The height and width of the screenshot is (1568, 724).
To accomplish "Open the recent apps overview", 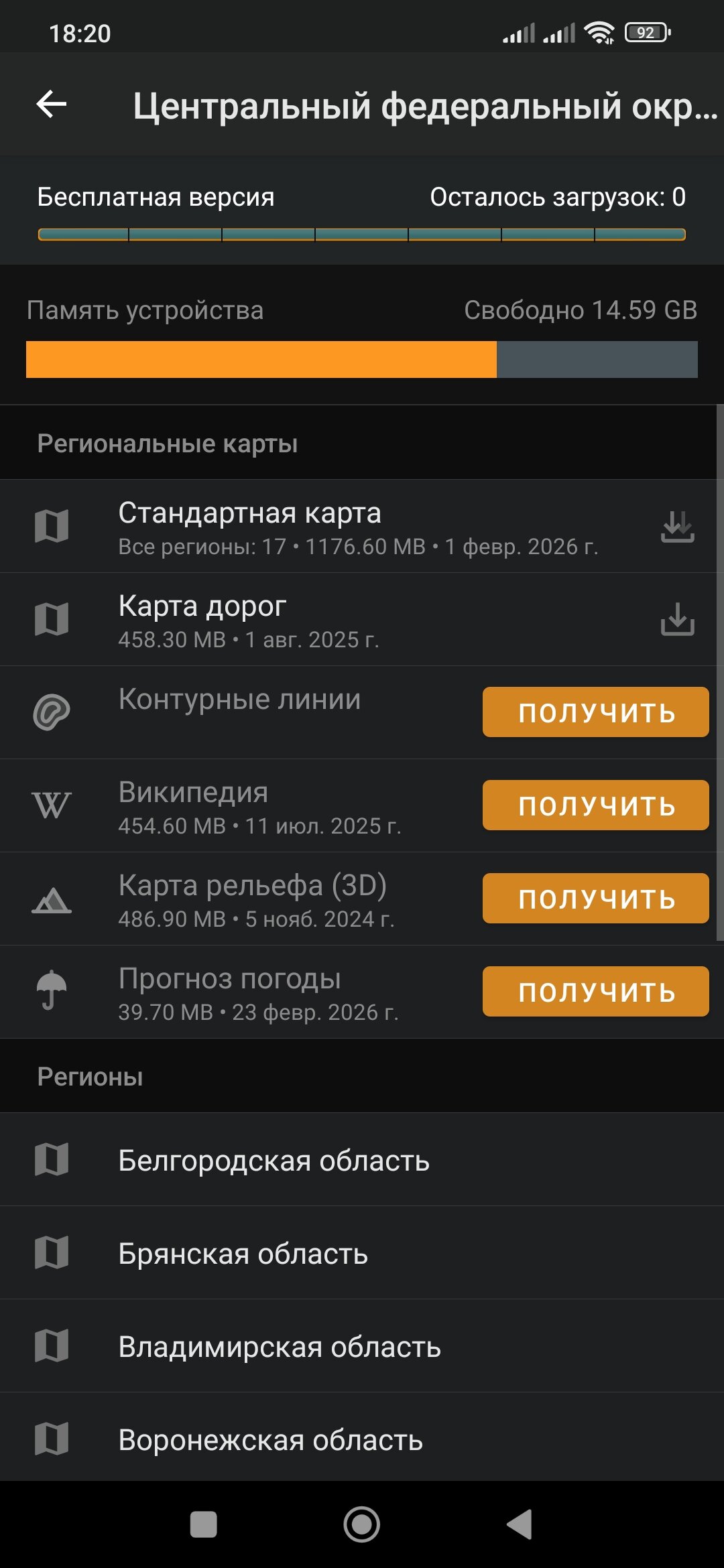I will click(204, 1524).
